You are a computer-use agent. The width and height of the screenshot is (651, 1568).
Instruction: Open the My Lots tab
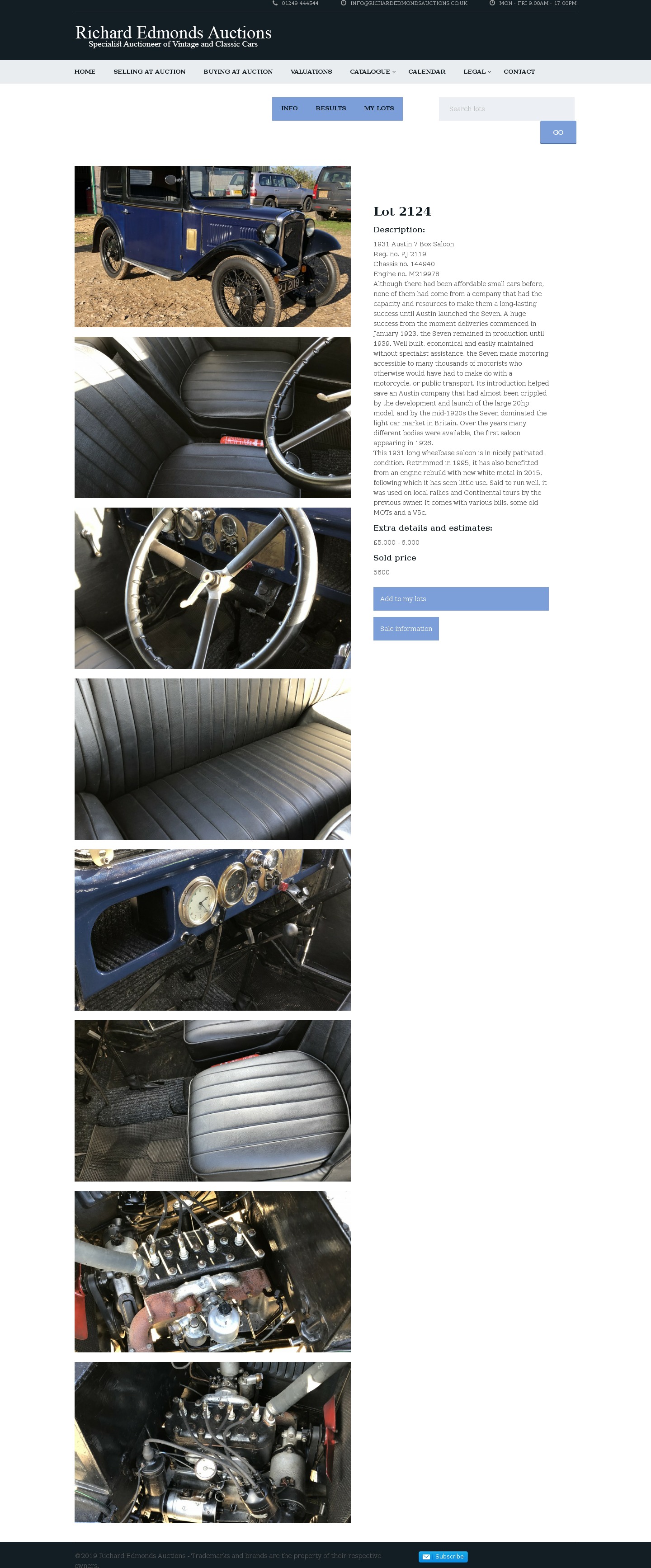(x=379, y=108)
